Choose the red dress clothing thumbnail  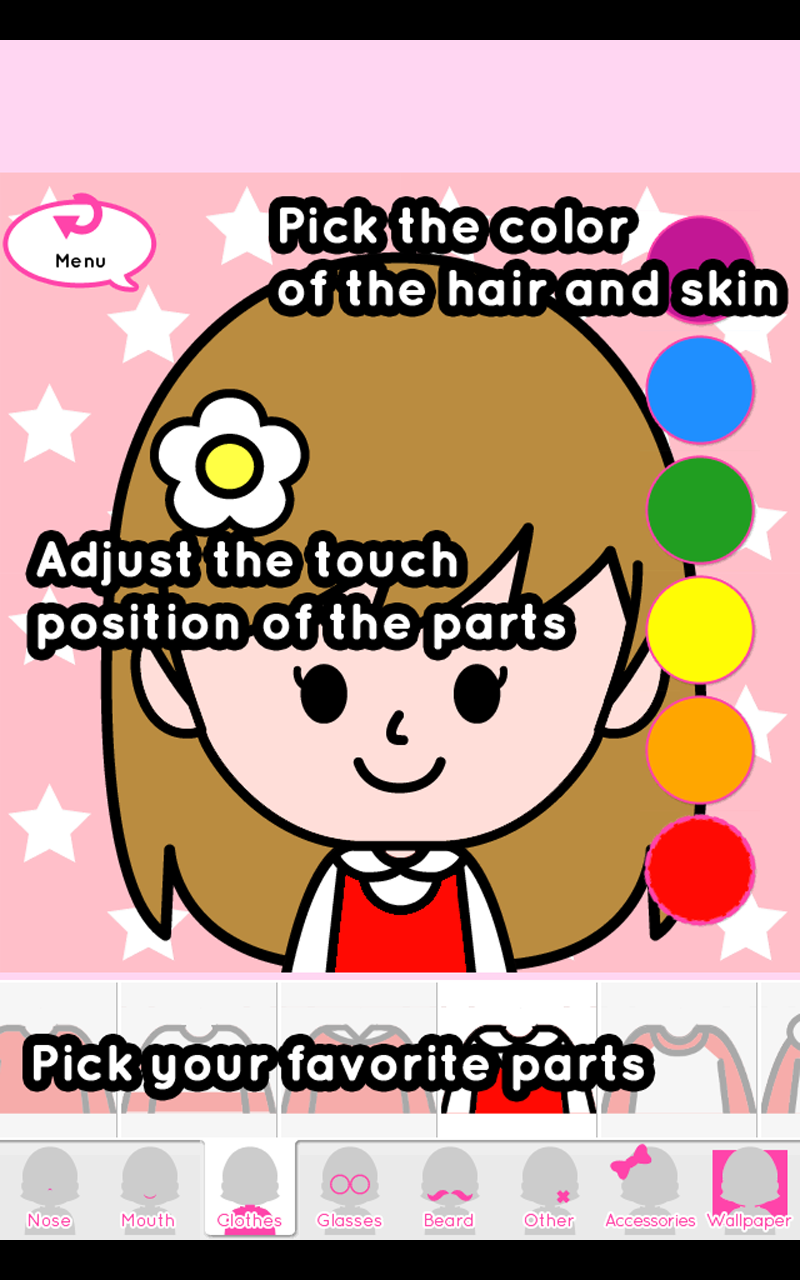pyautogui.click(x=516, y=1060)
